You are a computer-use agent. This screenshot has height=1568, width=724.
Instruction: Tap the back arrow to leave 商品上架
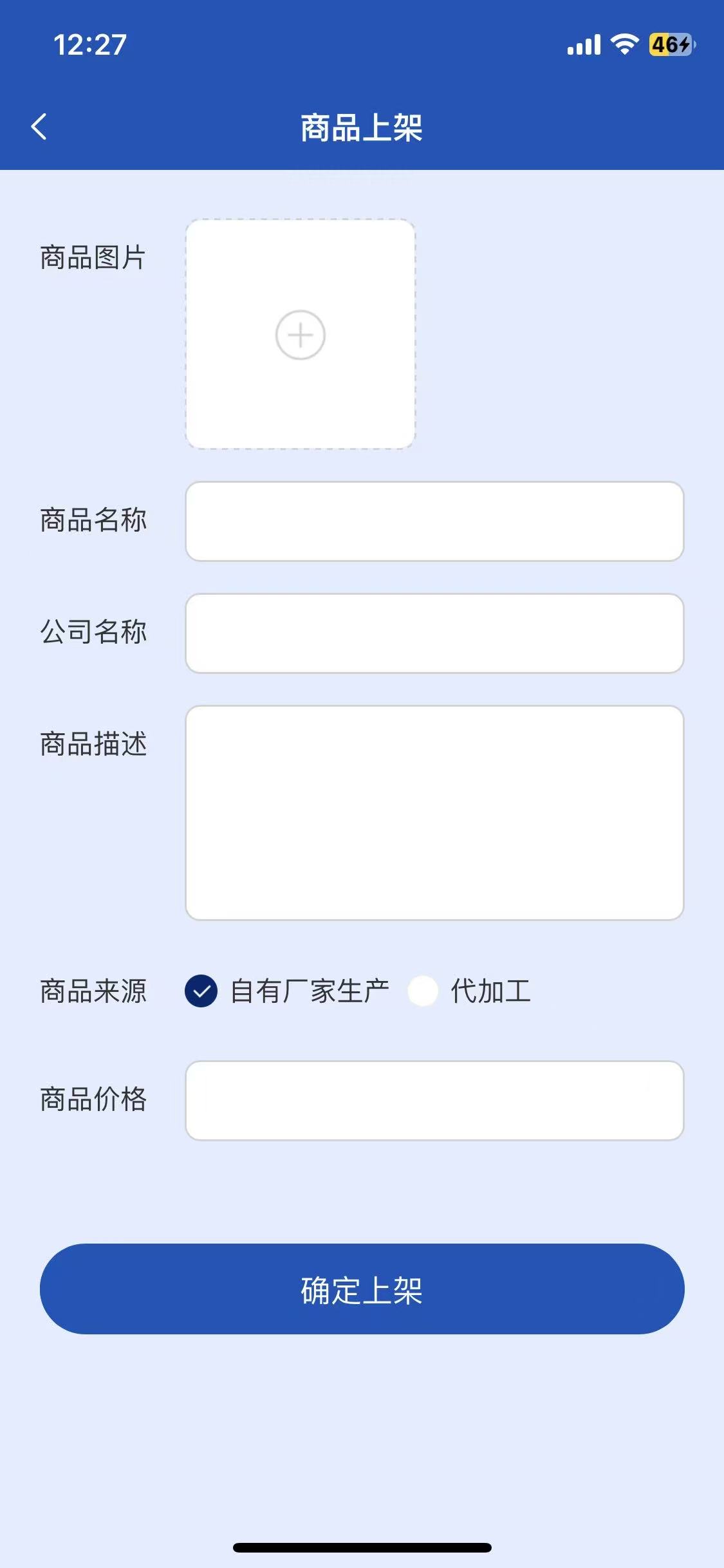(40, 126)
